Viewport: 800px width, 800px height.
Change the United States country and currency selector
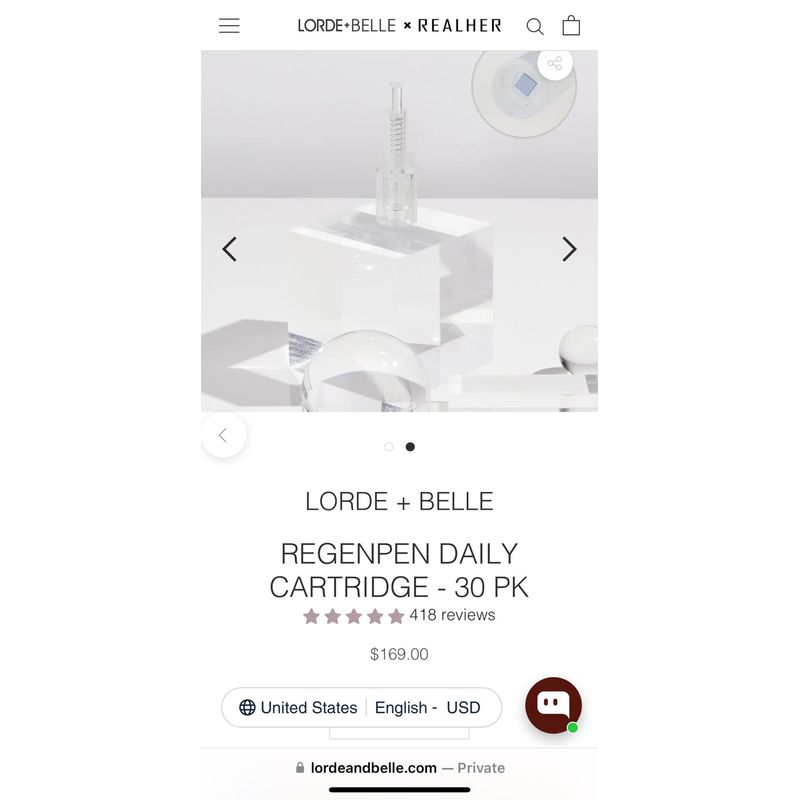pos(361,707)
